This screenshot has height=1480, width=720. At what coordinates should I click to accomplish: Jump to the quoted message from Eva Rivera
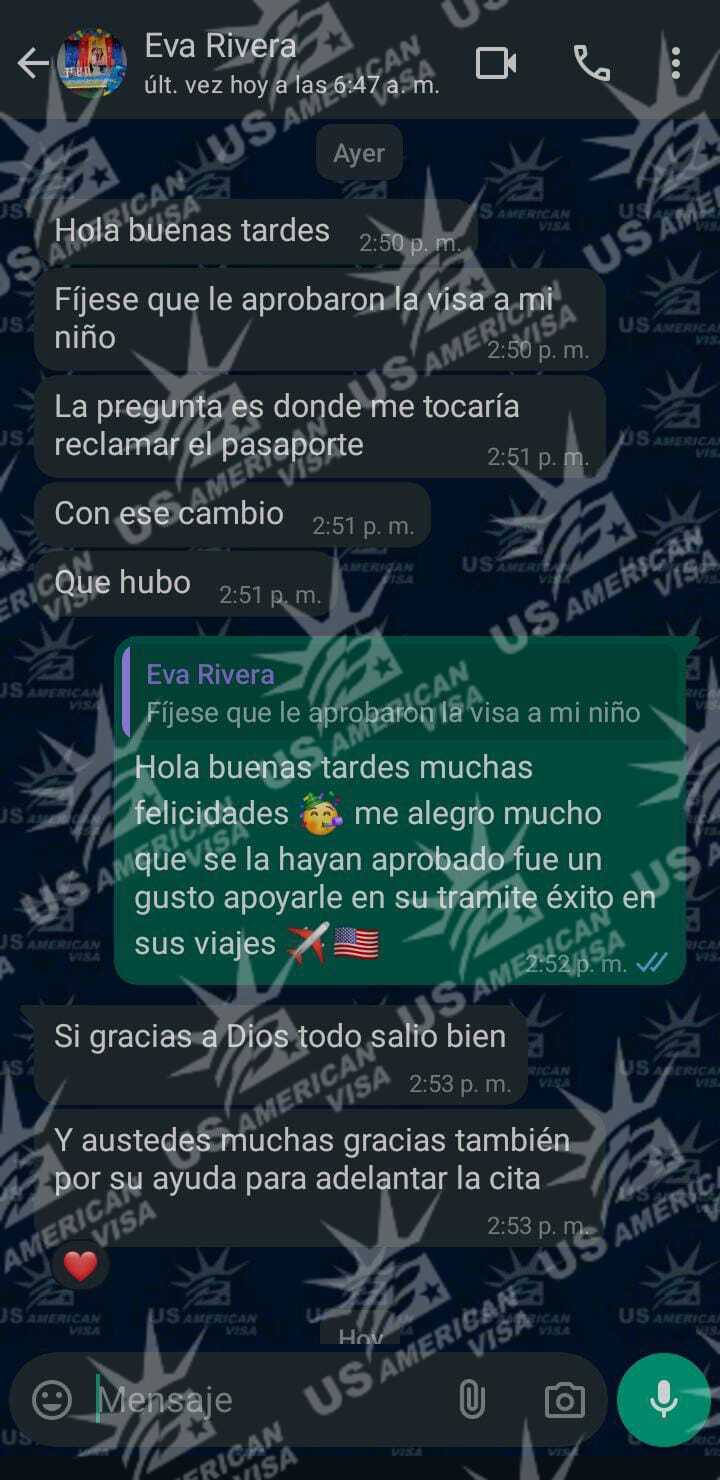(400, 693)
